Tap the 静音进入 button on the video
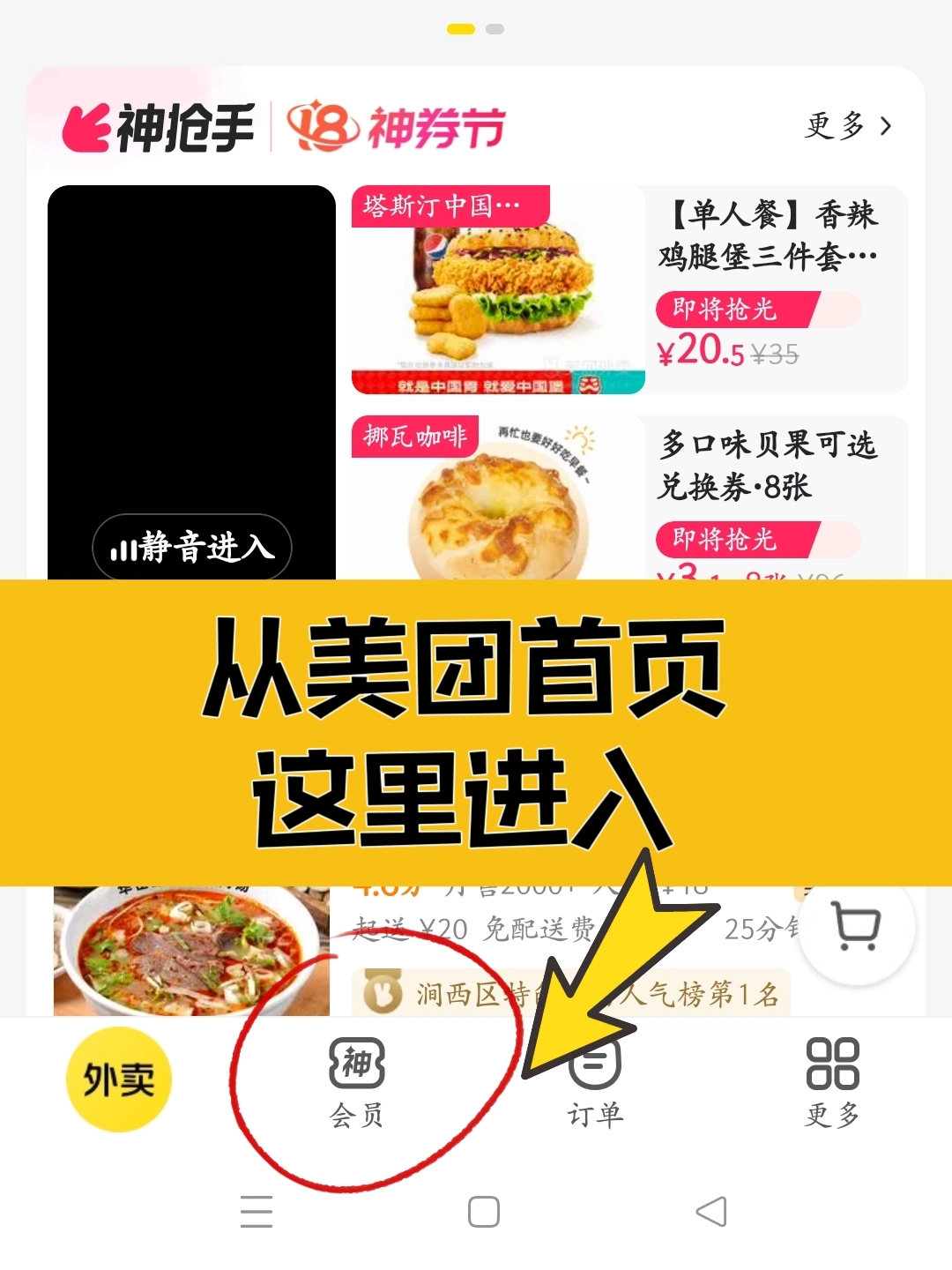Image resolution: width=952 pixels, height=1270 pixels. pos(192,548)
